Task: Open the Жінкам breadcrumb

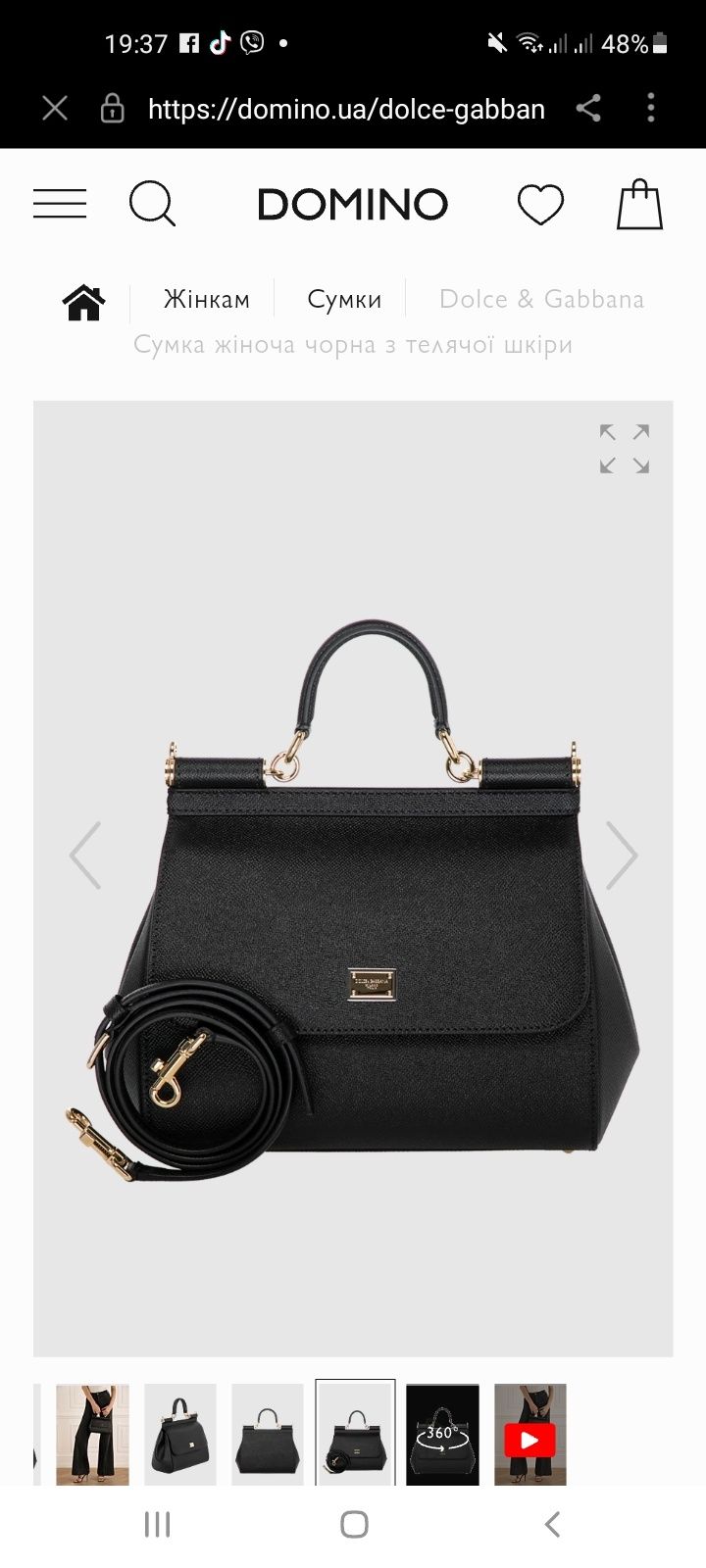Action: click(206, 299)
